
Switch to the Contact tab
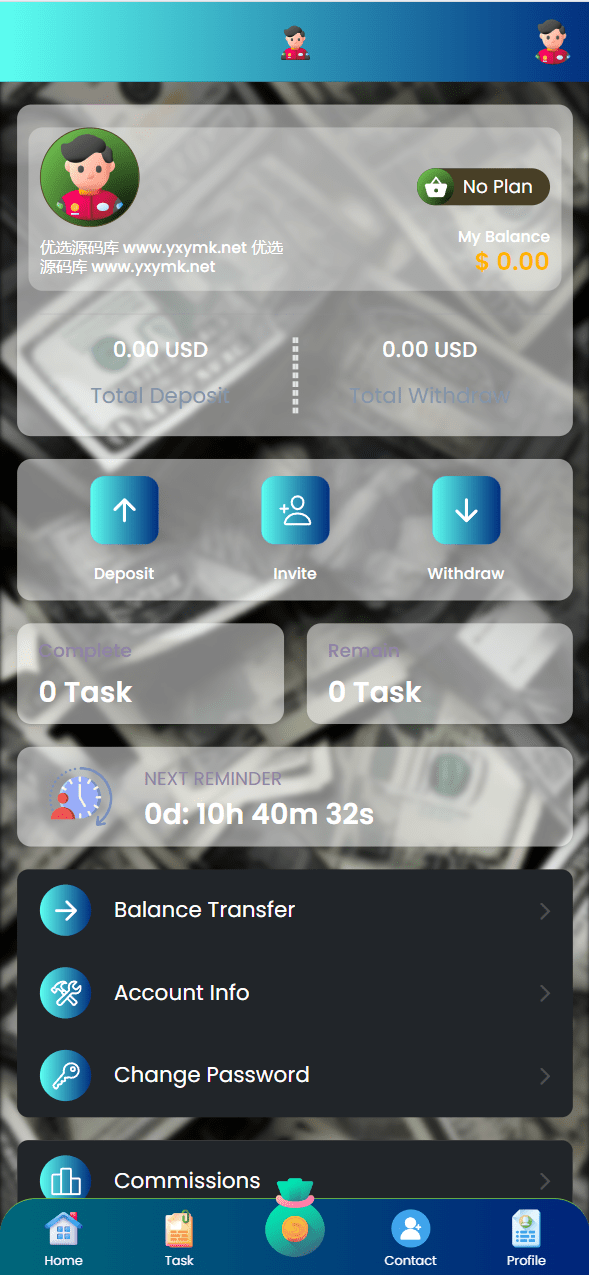point(410,1239)
